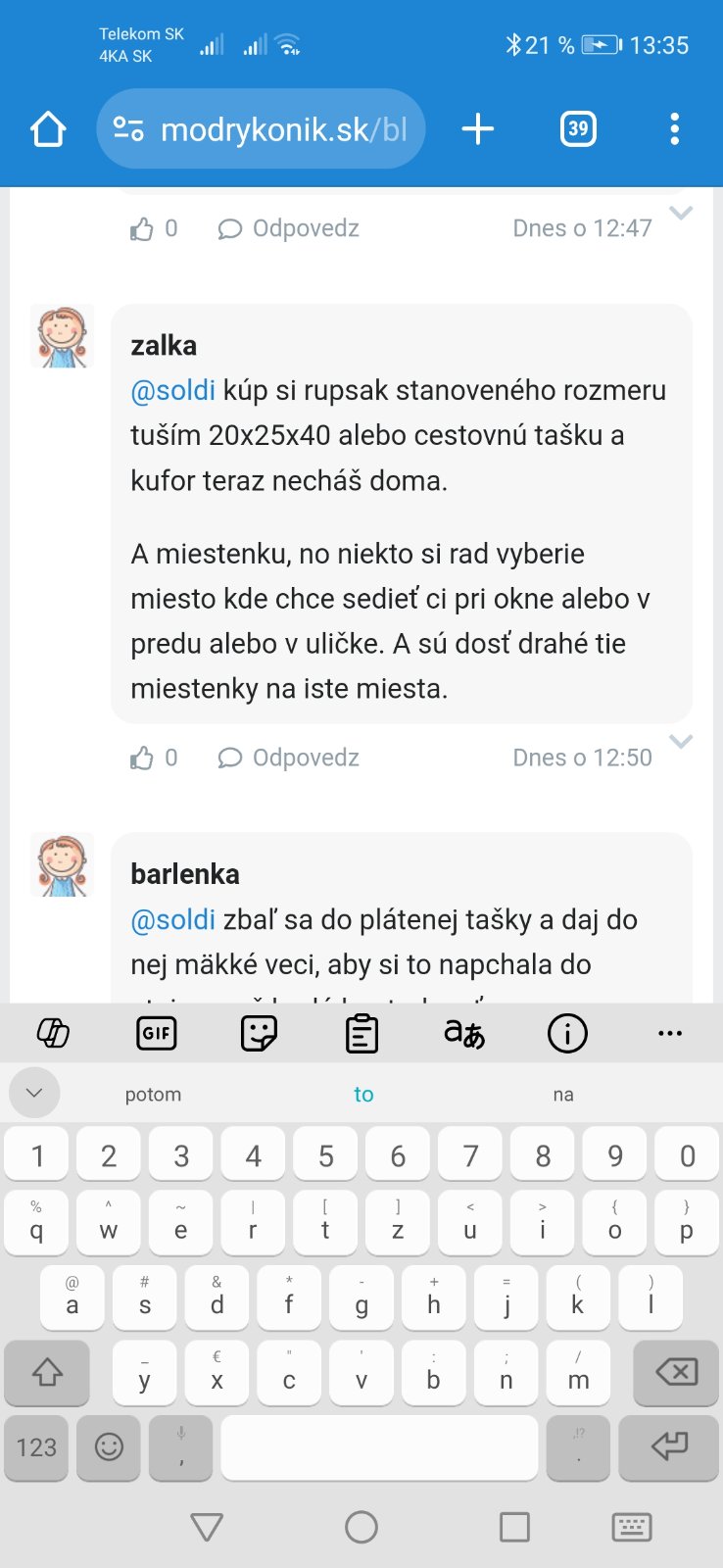Tap the @soldi mention in zalka's comment
This screenshot has height=1568, width=723.
(x=172, y=391)
